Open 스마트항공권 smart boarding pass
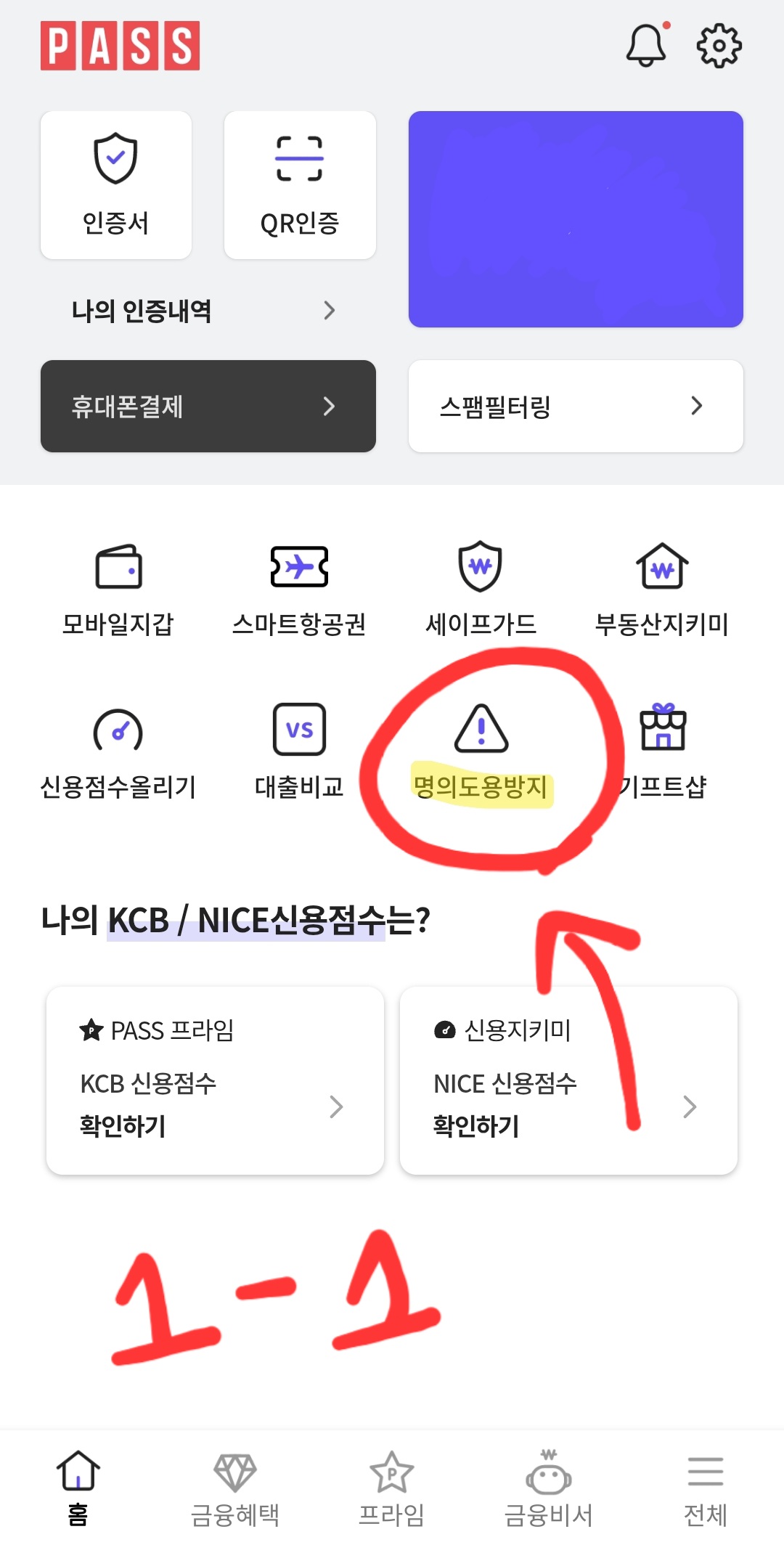 (300, 588)
